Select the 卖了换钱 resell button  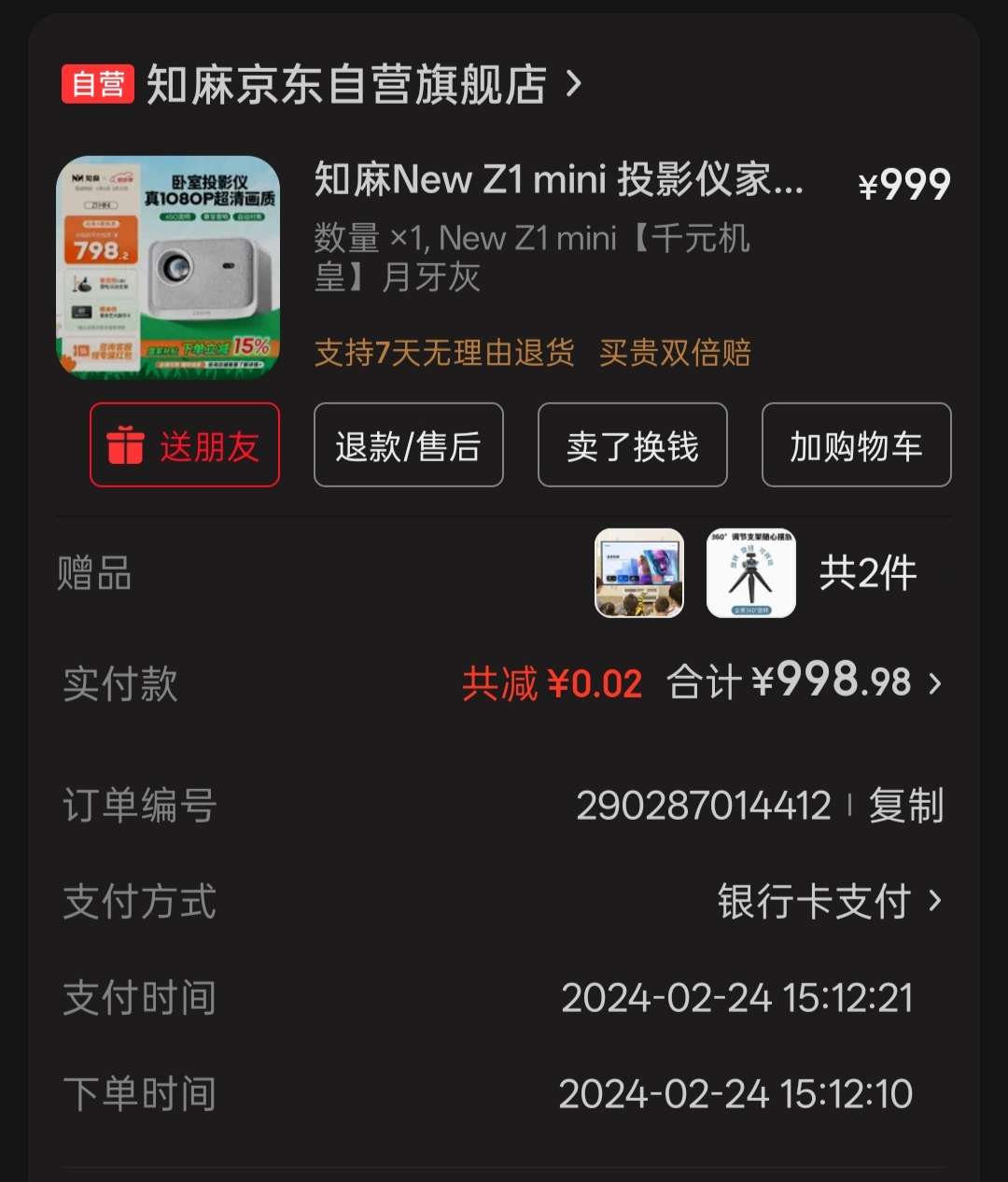point(632,445)
